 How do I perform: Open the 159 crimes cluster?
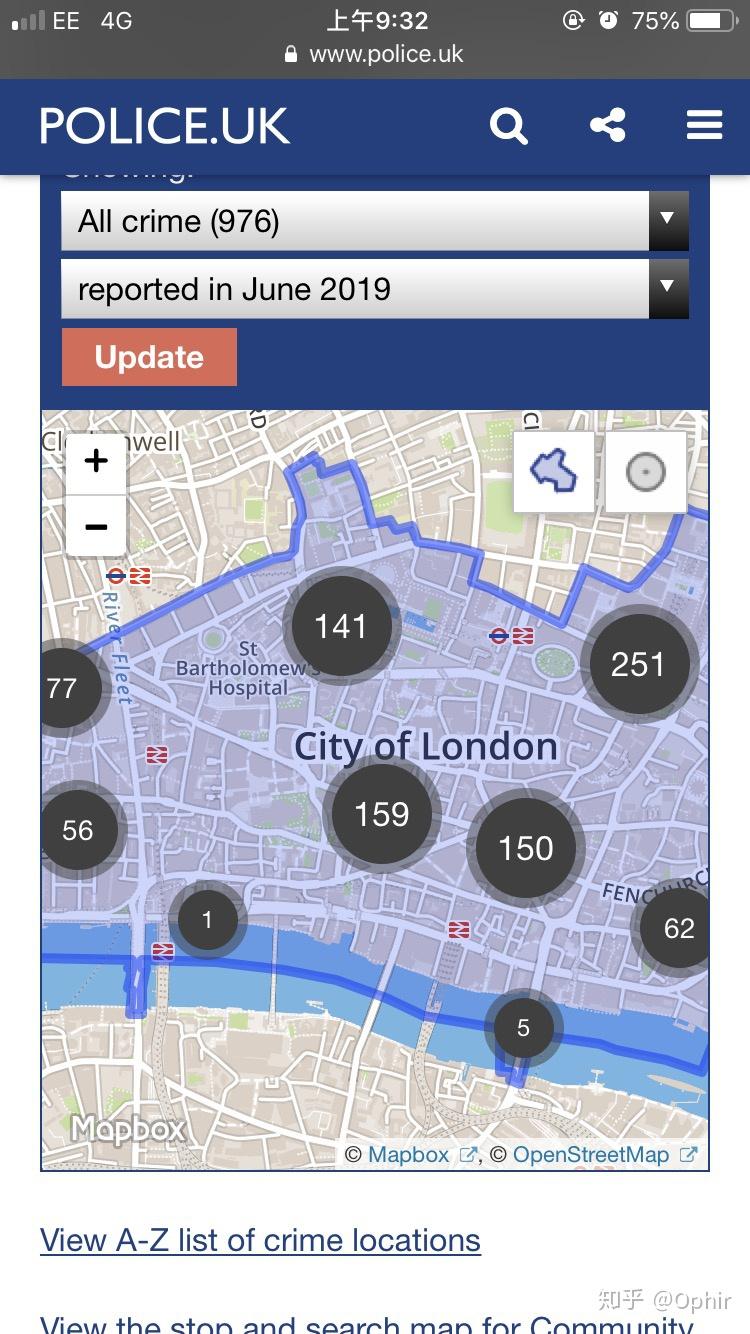click(x=382, y=814)
